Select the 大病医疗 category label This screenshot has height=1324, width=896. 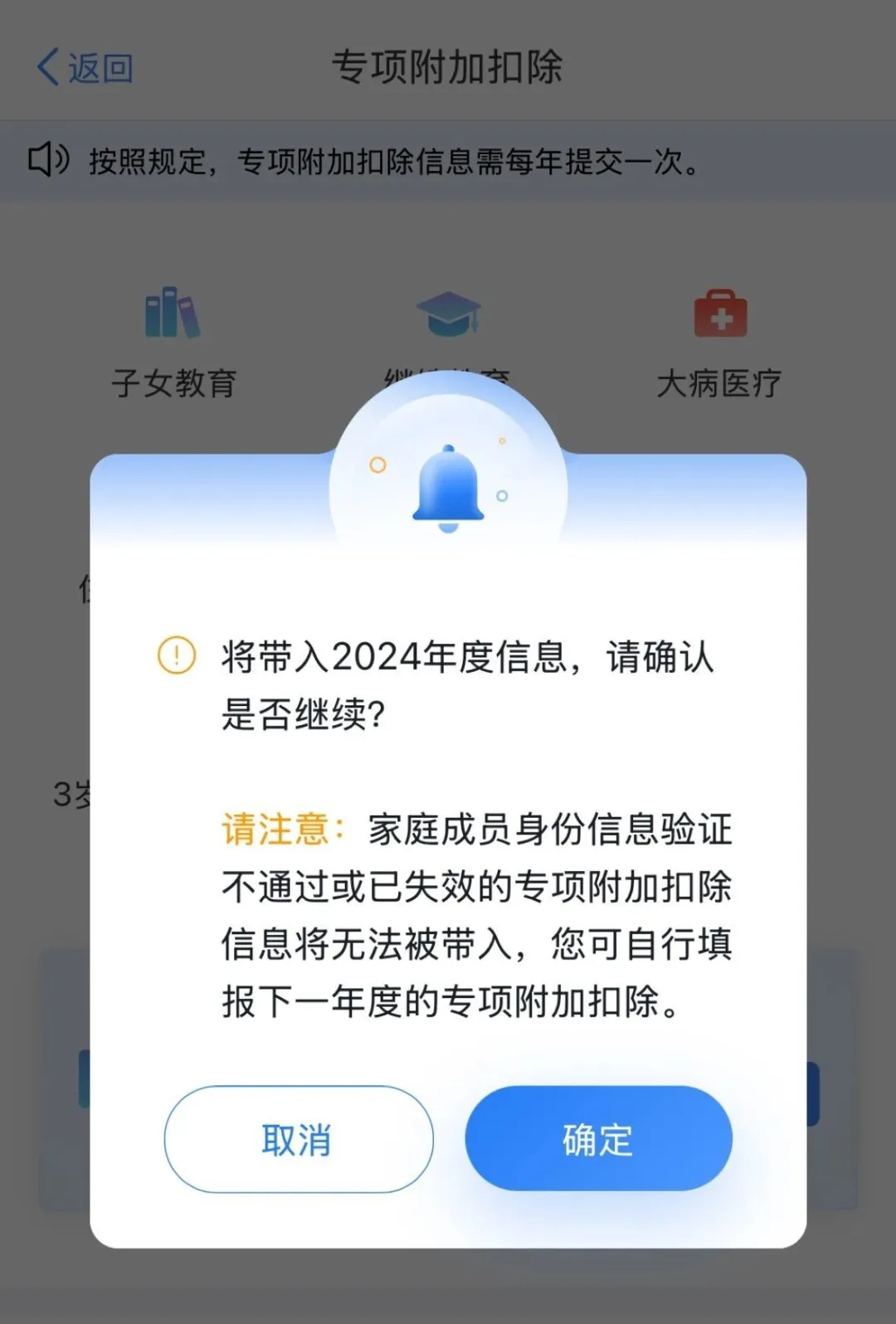click(718, 382)
